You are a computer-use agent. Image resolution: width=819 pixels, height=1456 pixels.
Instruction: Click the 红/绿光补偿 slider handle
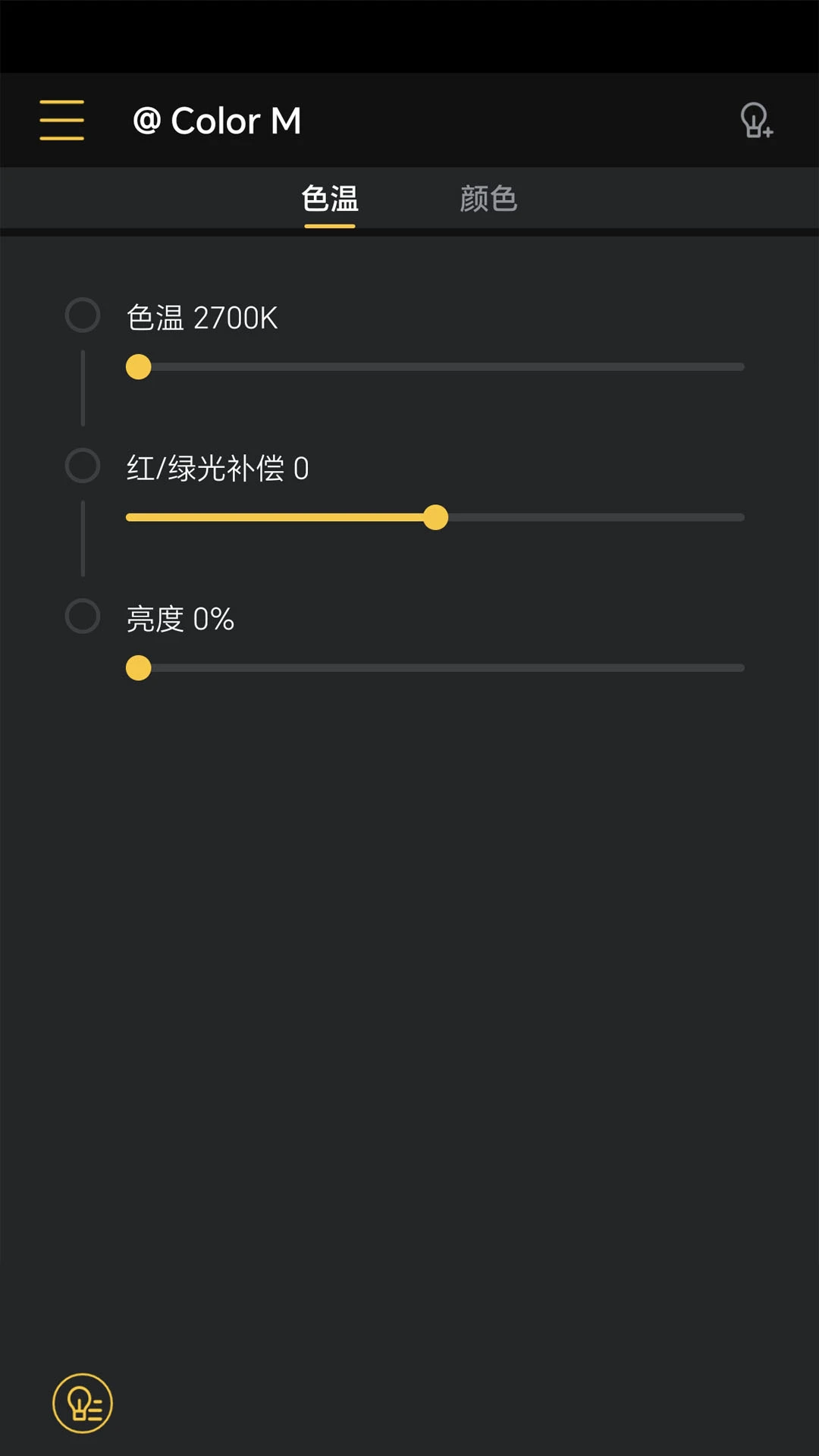(438, 517)
